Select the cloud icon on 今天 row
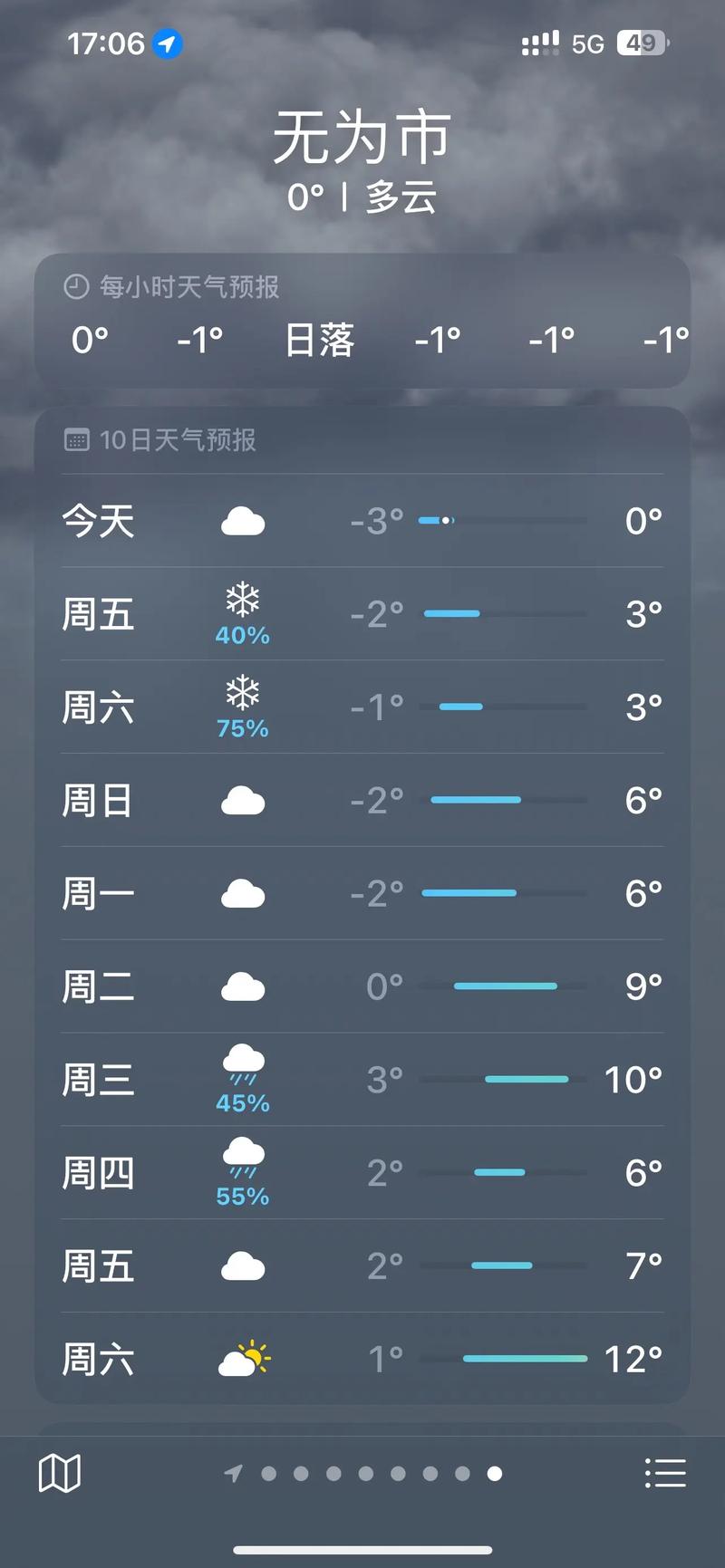Viewport: 725px width, 1568px height. [x=241, y=520]
